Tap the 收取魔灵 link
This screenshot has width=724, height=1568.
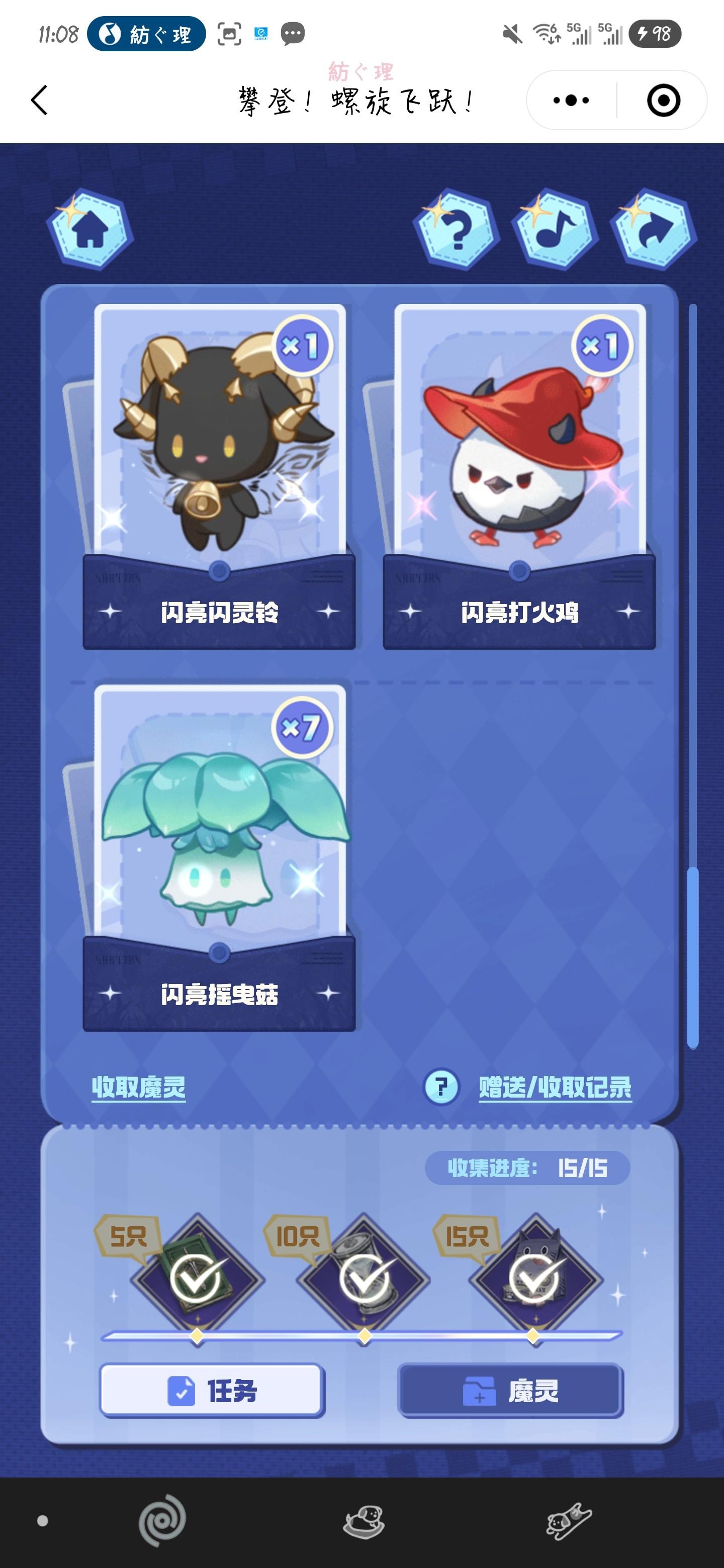point(139,1087)
